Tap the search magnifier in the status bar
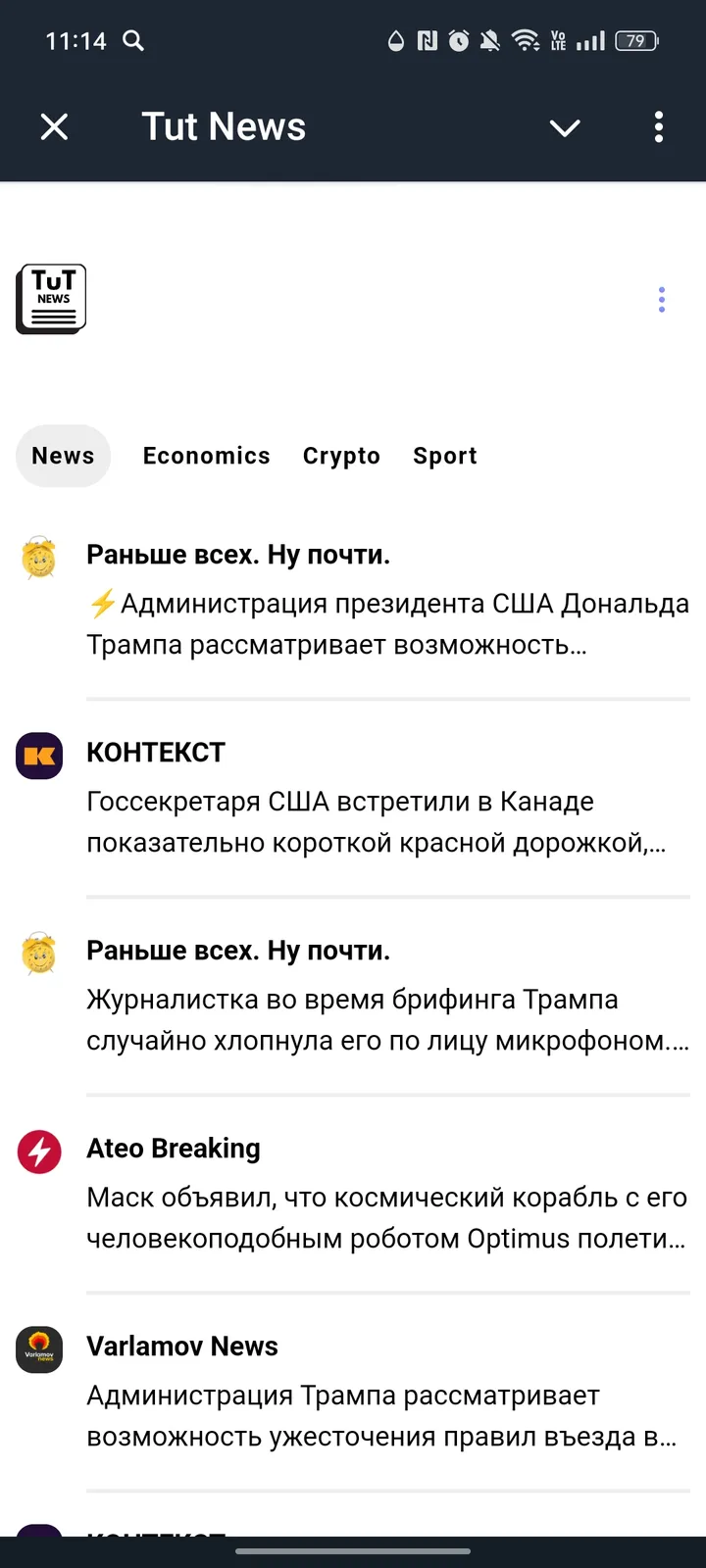The image size is (706, 1568). tap(134, 41)
